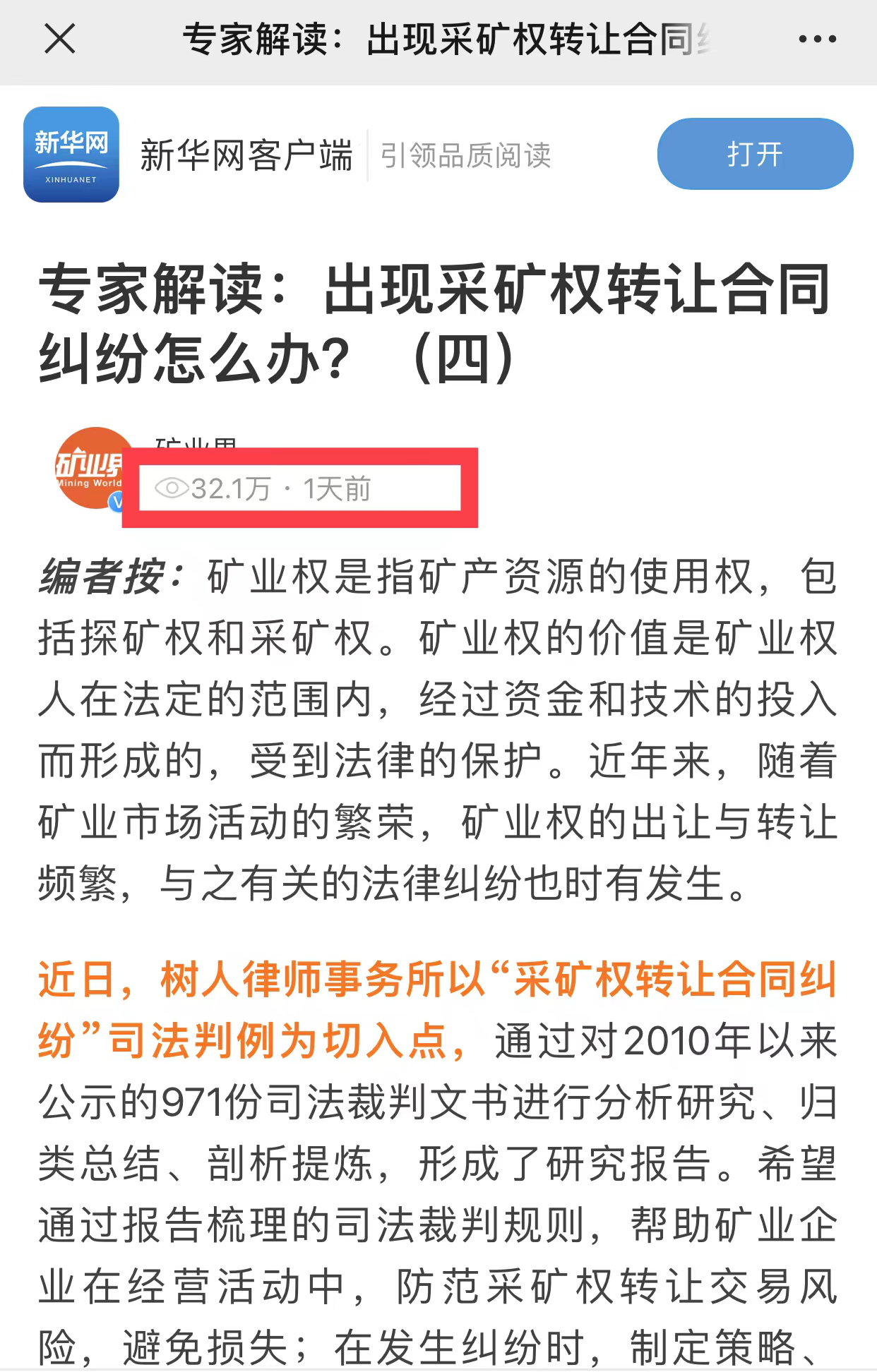Tap the 打开 button to open the app
The height and width of the screenshot is (1372, 877).
[x=754, y=154]
